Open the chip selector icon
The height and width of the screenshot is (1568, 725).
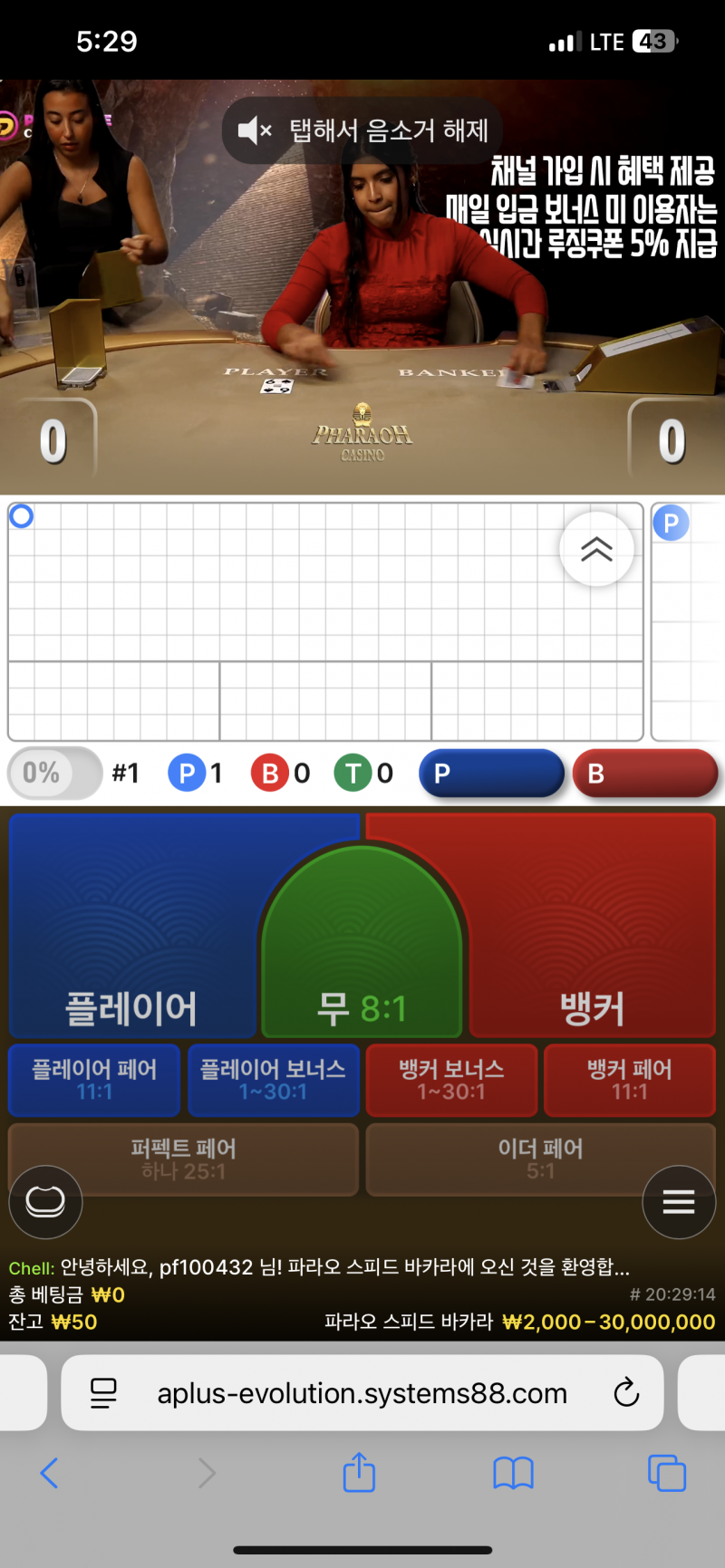click(x=45, y=1202)
